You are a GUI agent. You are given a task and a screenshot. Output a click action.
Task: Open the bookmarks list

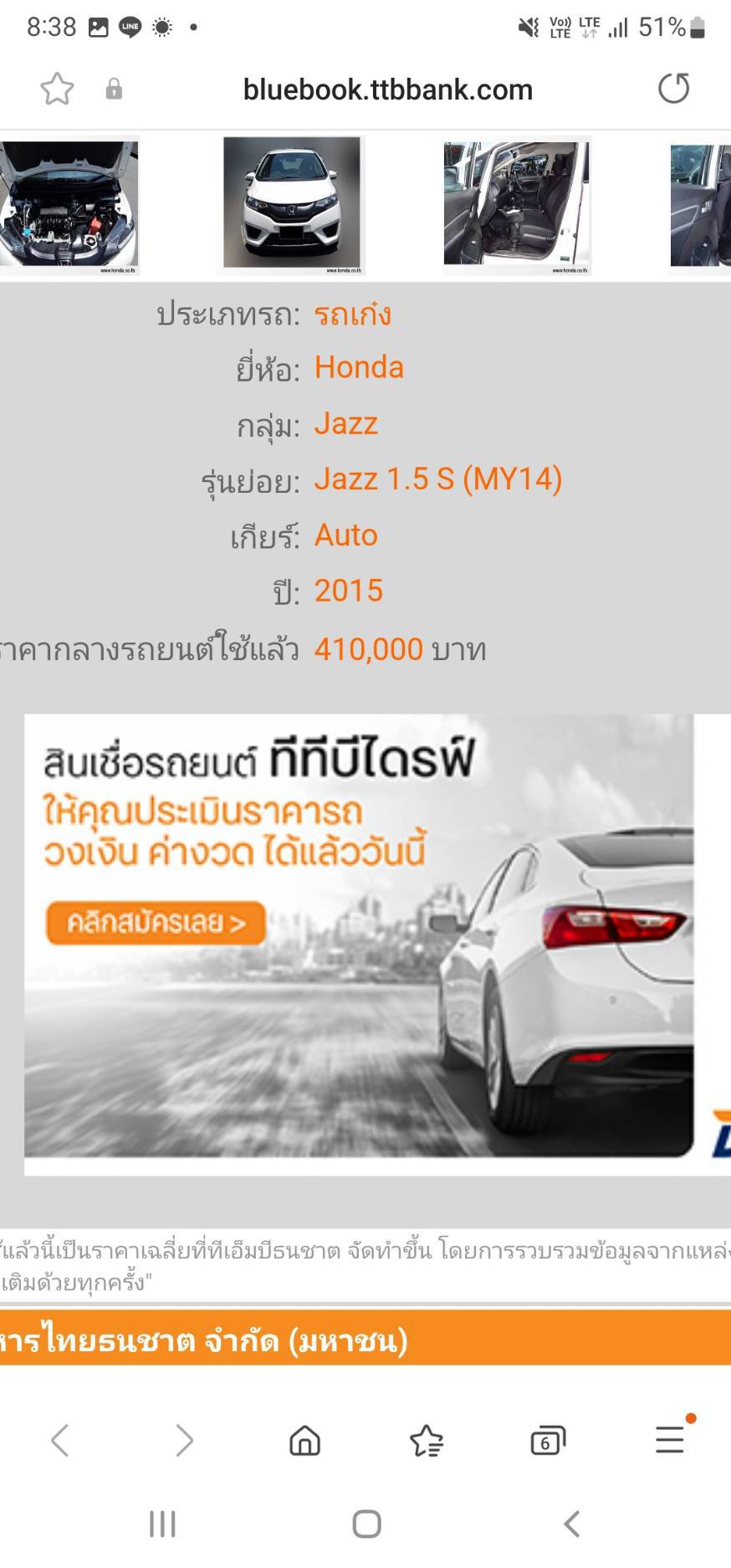[x=427, y=1440]
